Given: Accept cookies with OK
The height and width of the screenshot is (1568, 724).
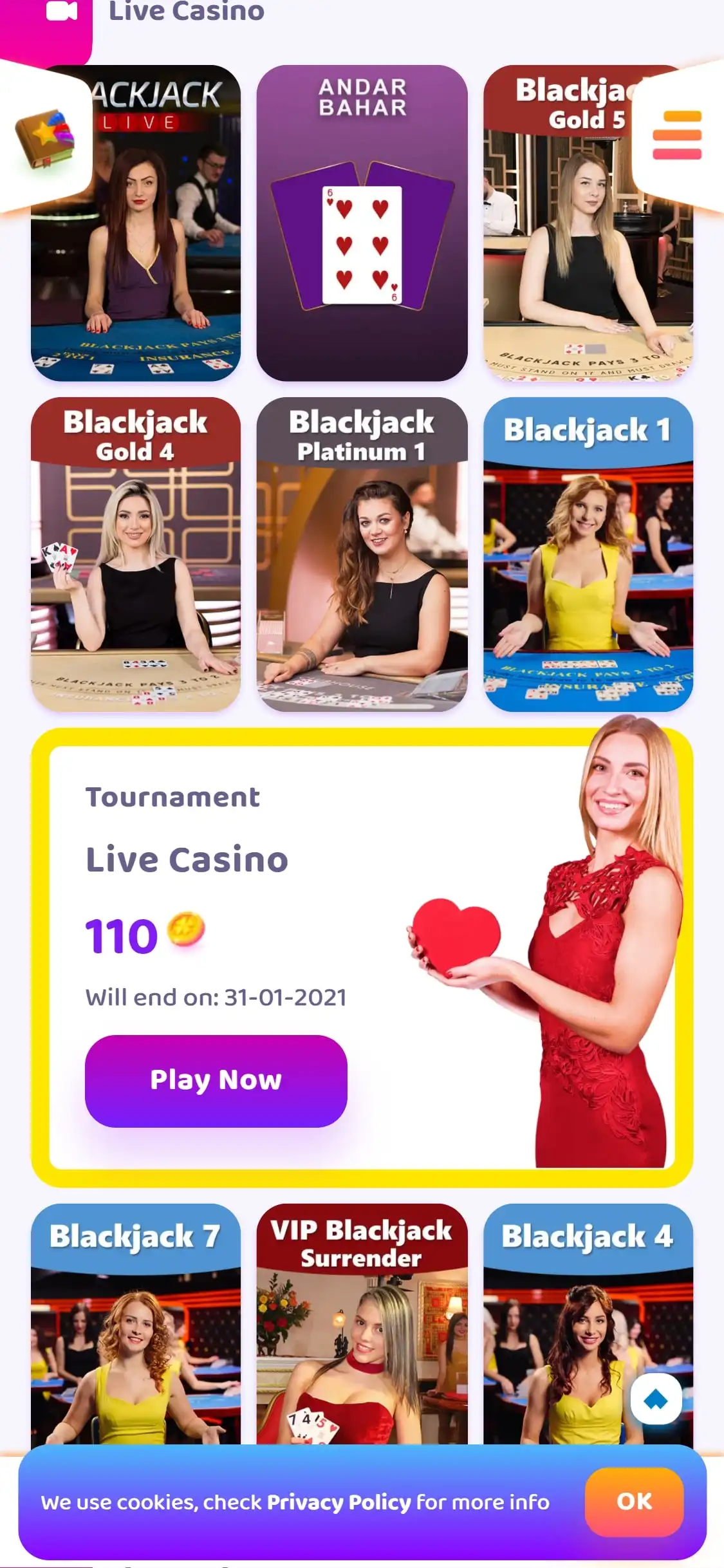Looking at the screenshot, I should (x=634, y=1502).
